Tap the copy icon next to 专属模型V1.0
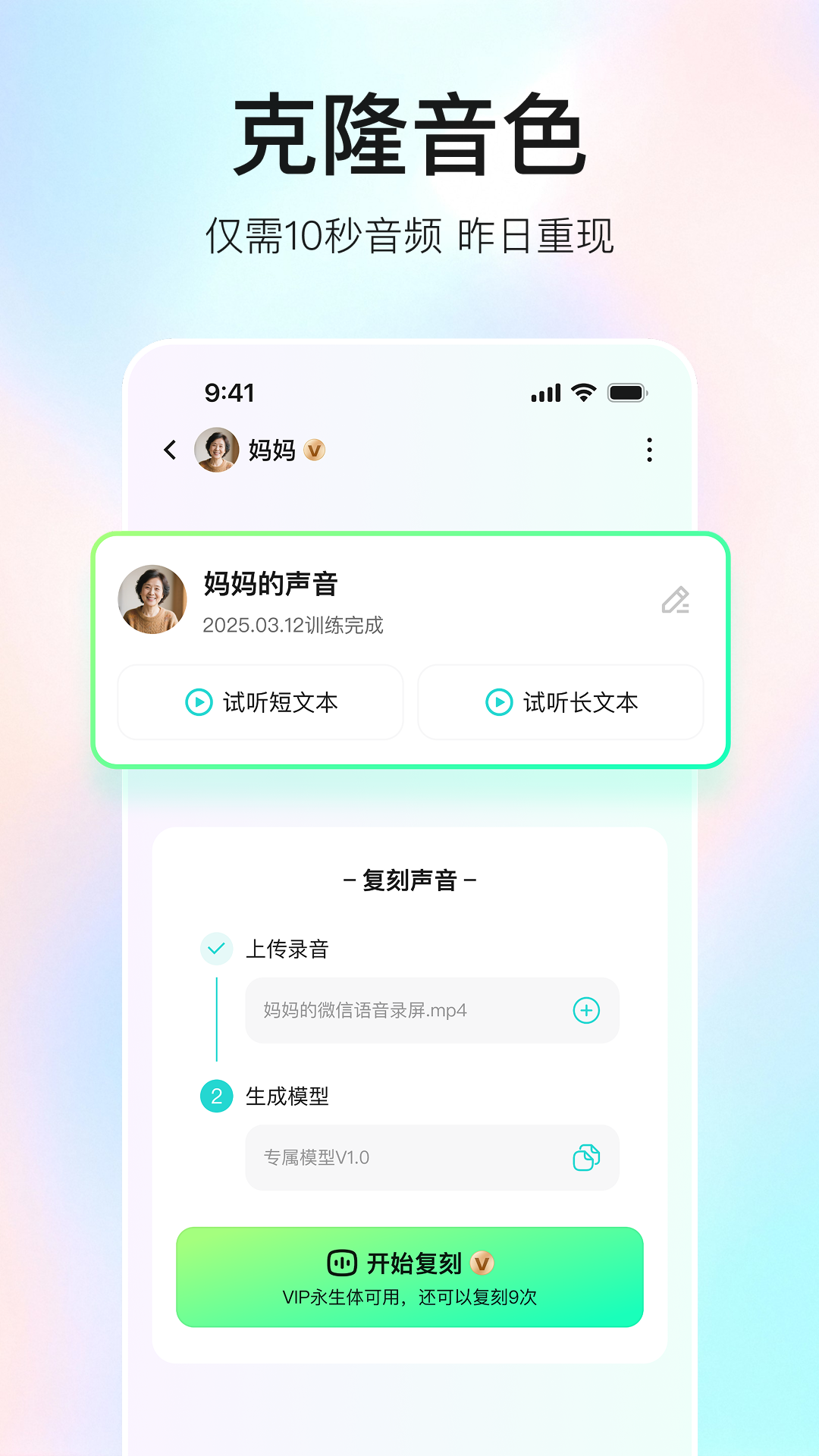 [x=587, y=1158]
